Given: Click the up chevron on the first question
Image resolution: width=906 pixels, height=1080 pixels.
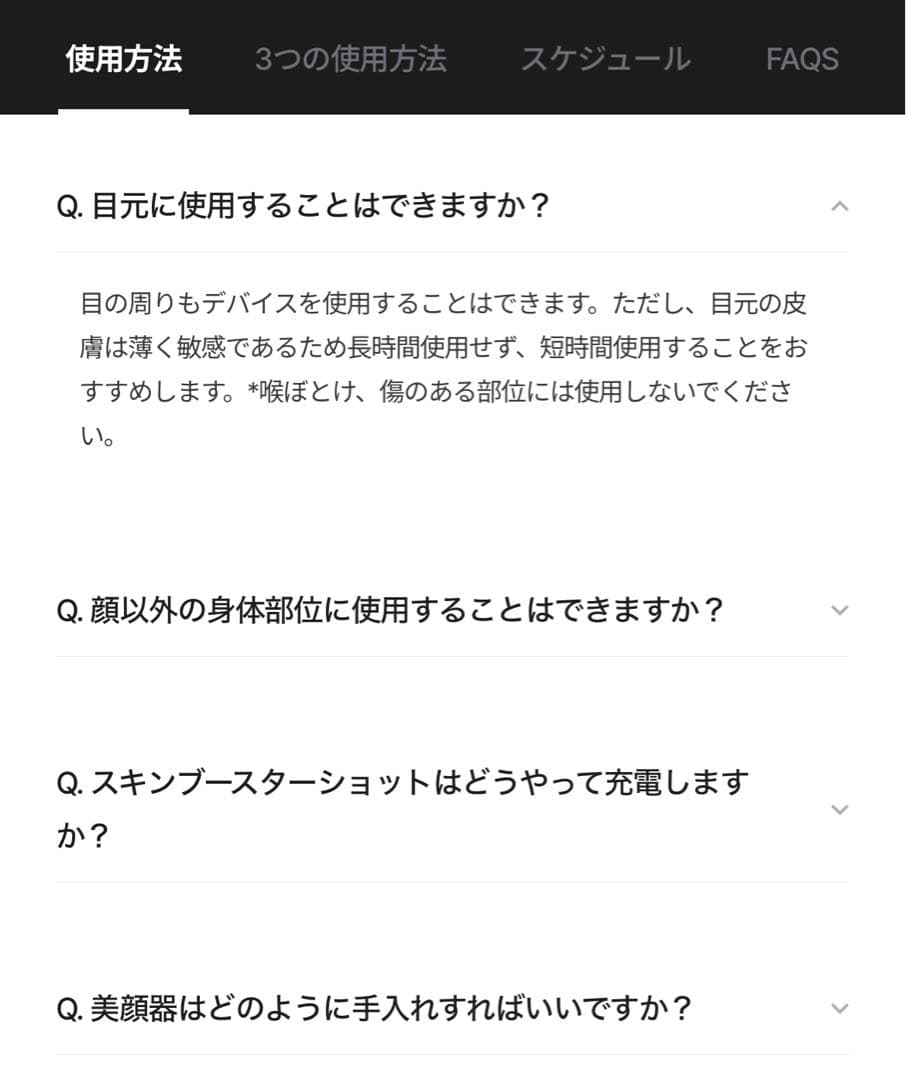Looking at the screenshot, I should coord(841,206).
